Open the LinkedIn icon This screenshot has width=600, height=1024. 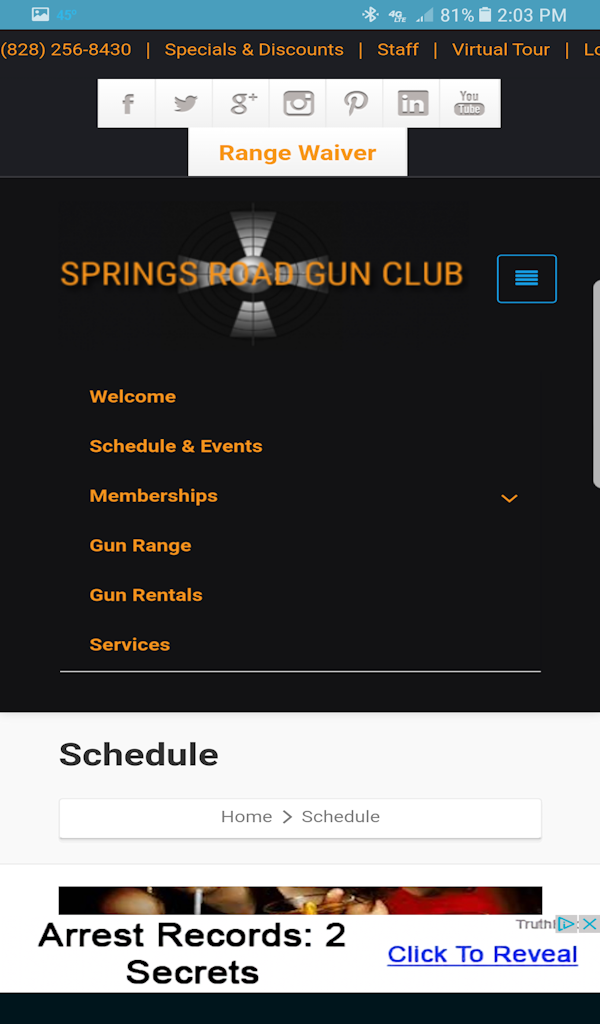coord(412,103)
